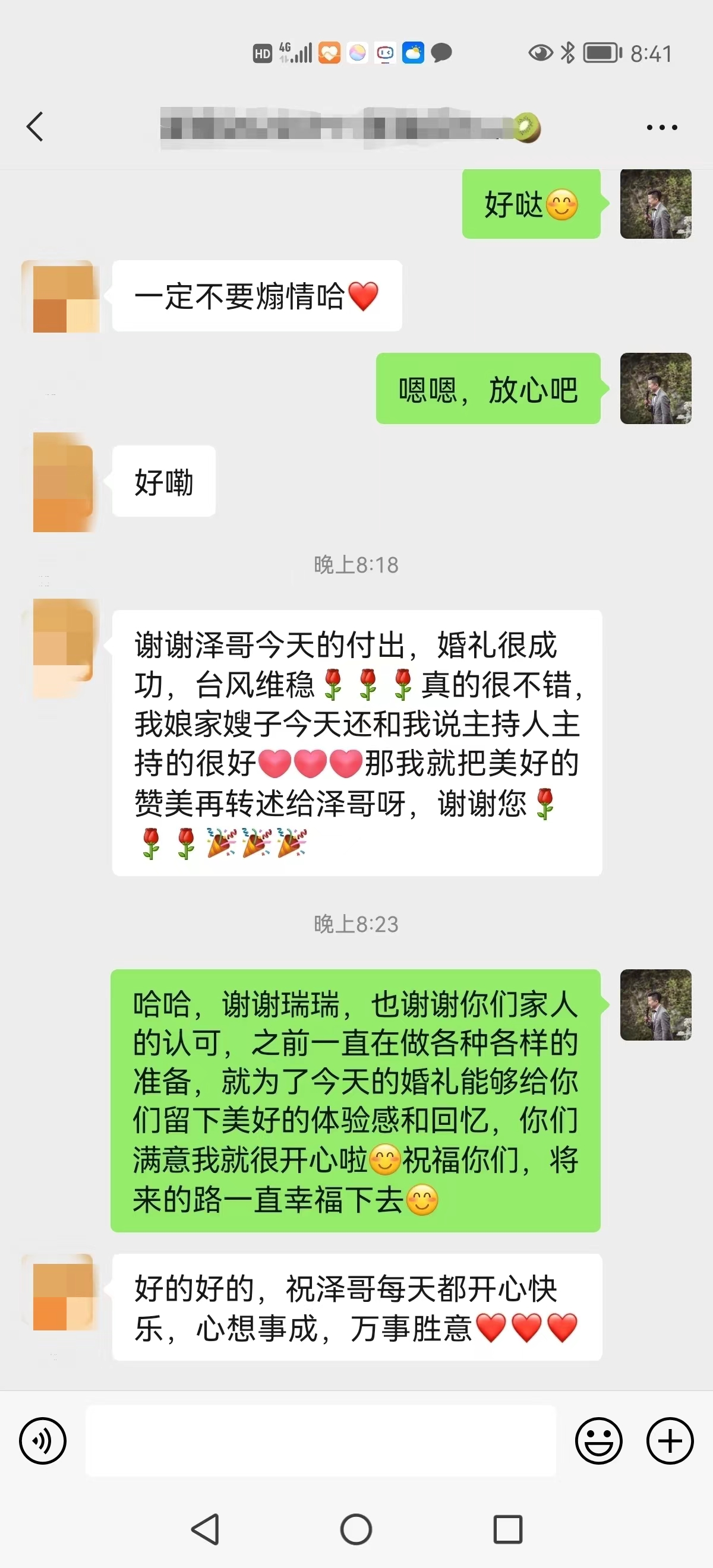The height and width of the screenshot is (1568, 713).
Task: Open the emoji sticker panel
Action: pyautogui.click(x=598, y=1441)
